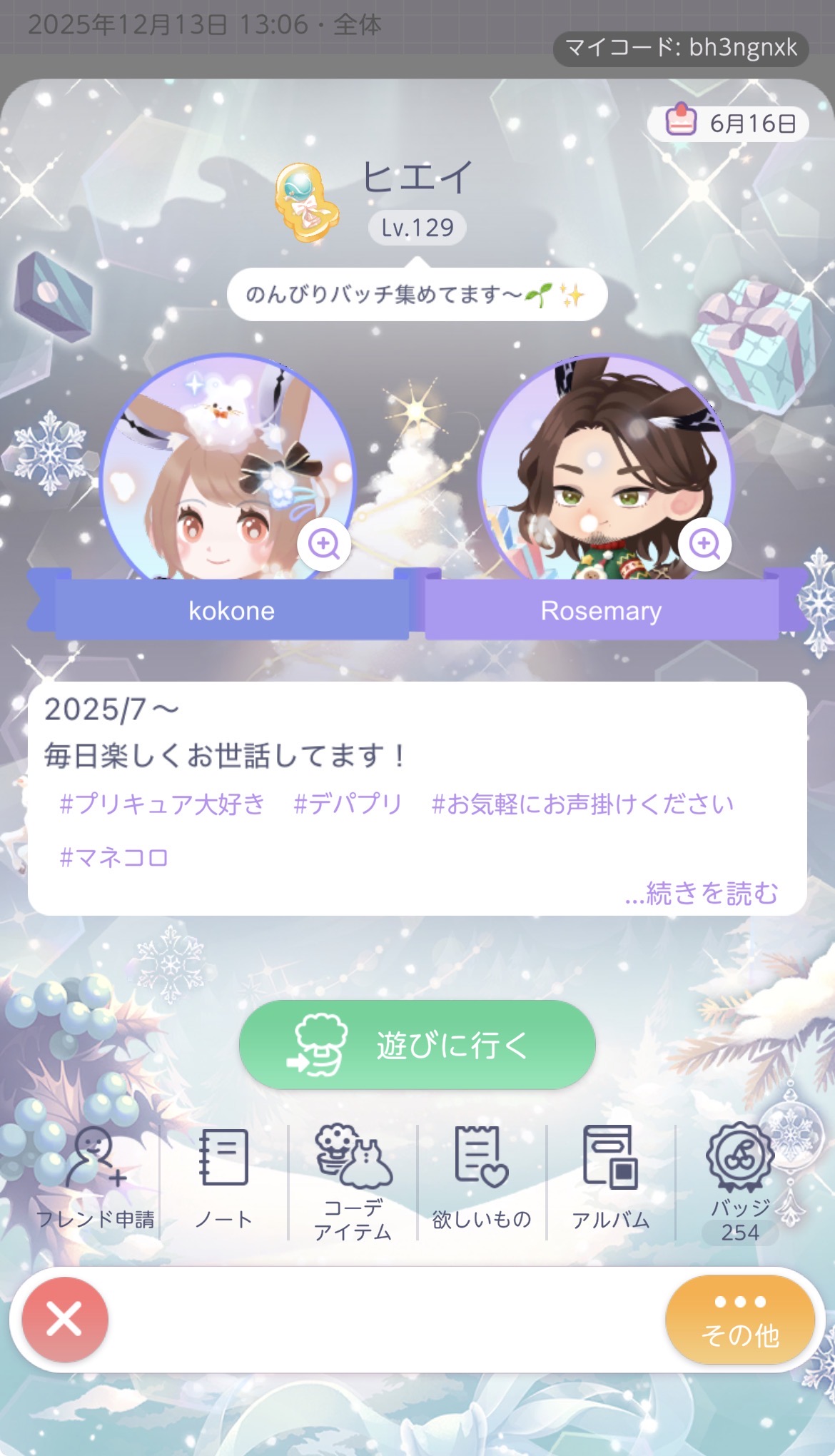Close the profile with the red X
835x1456 pixels.
[x=65, y=1320]
